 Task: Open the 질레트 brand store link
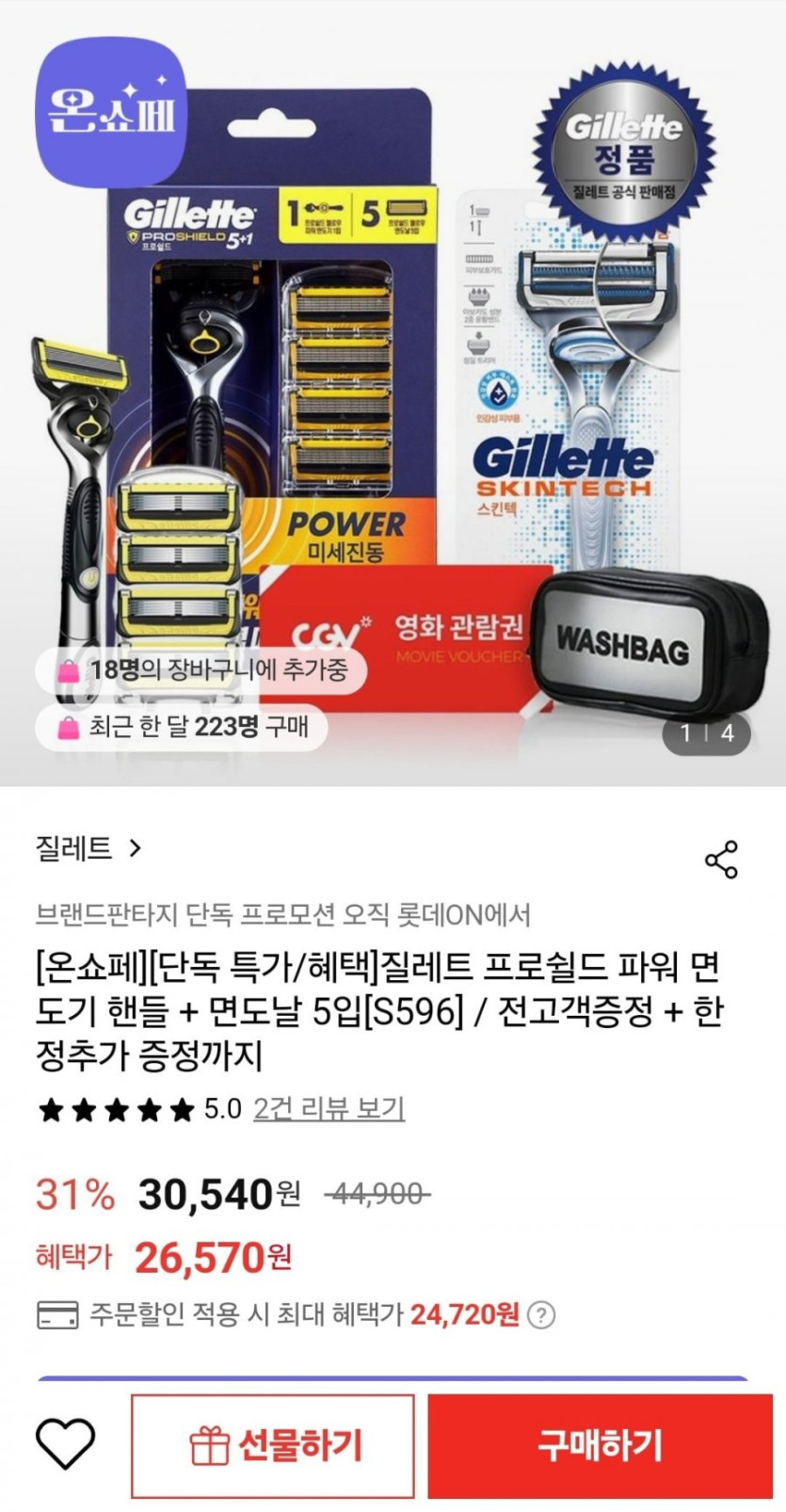[x=88, y=848]
